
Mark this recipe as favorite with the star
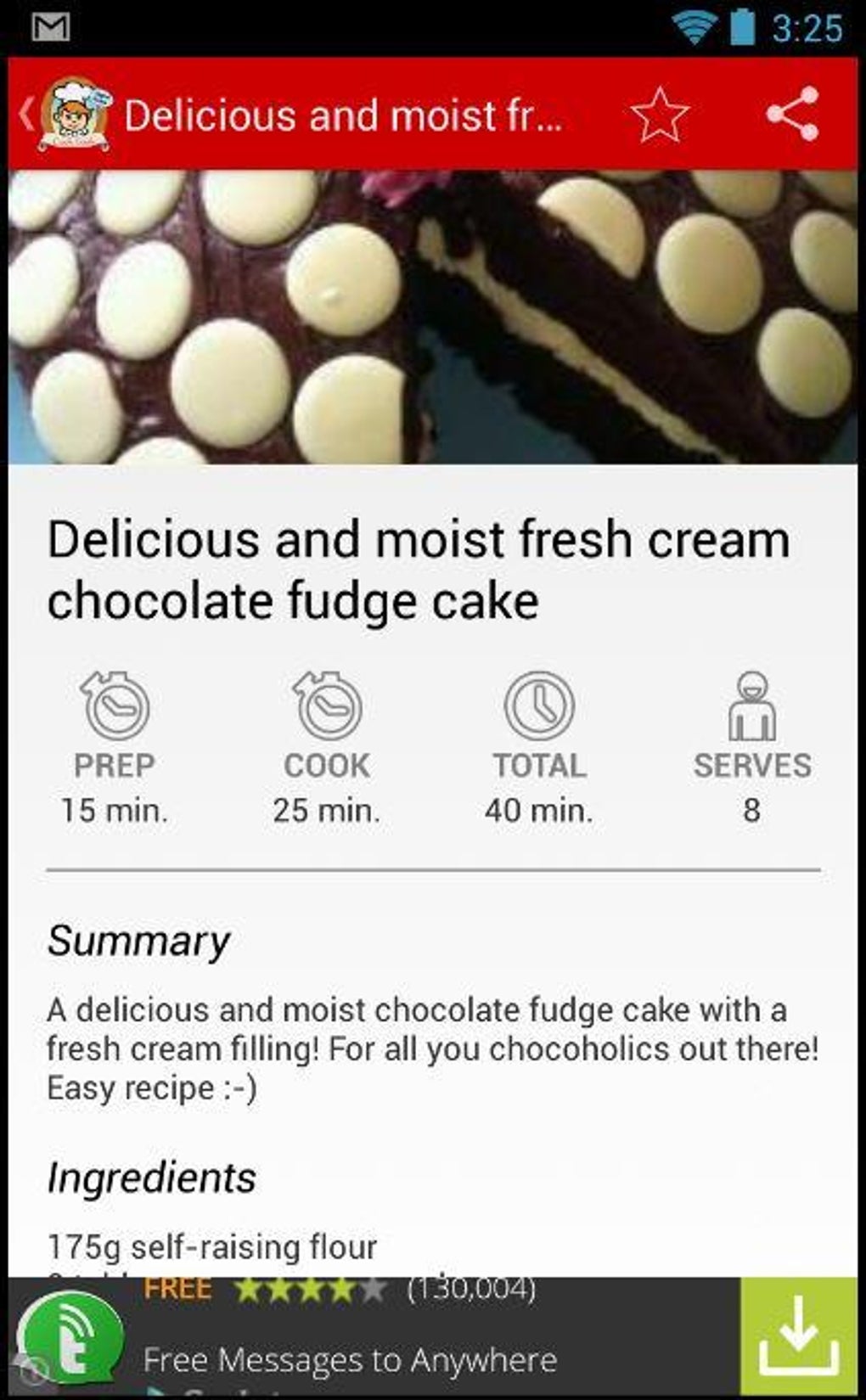(659, 115)
